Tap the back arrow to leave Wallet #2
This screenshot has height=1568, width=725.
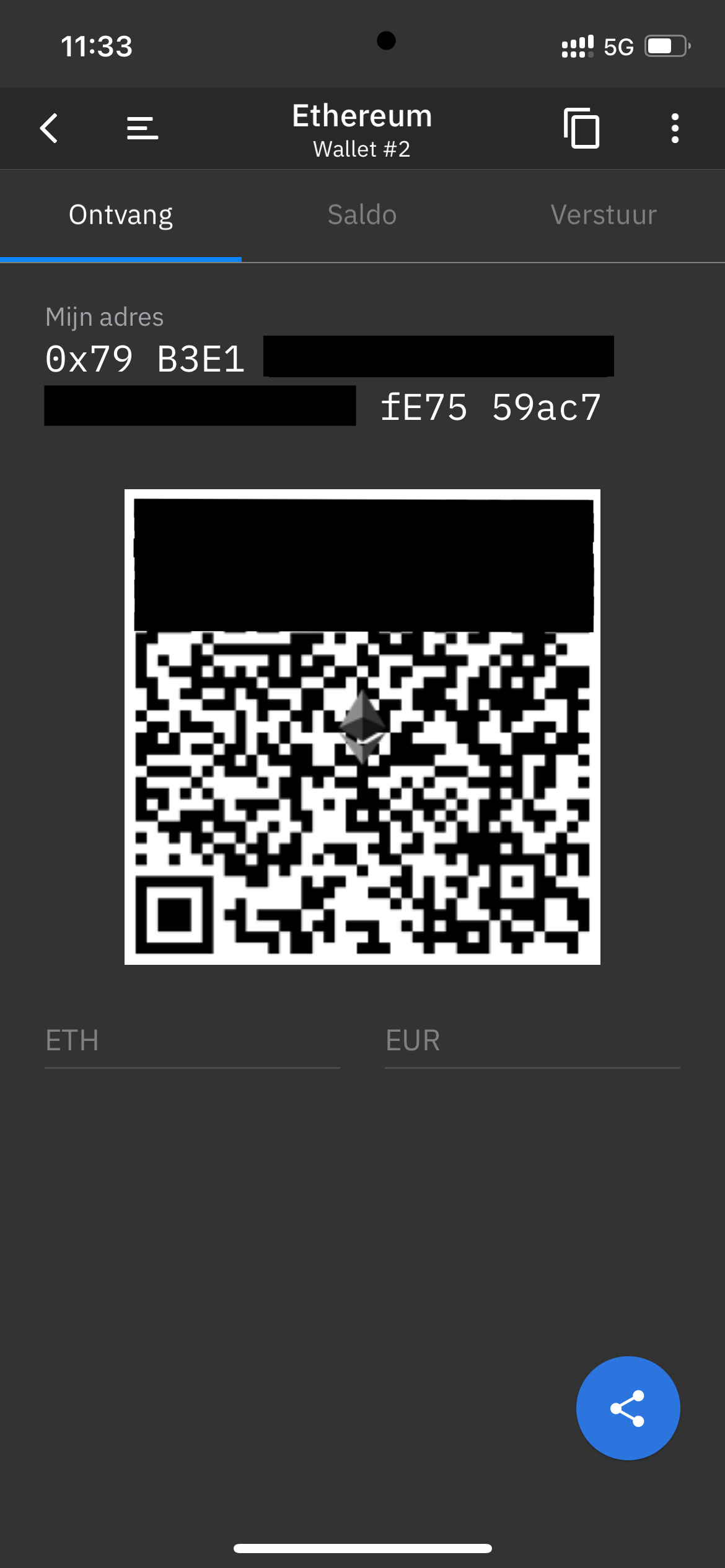click(x=49, y=128)
